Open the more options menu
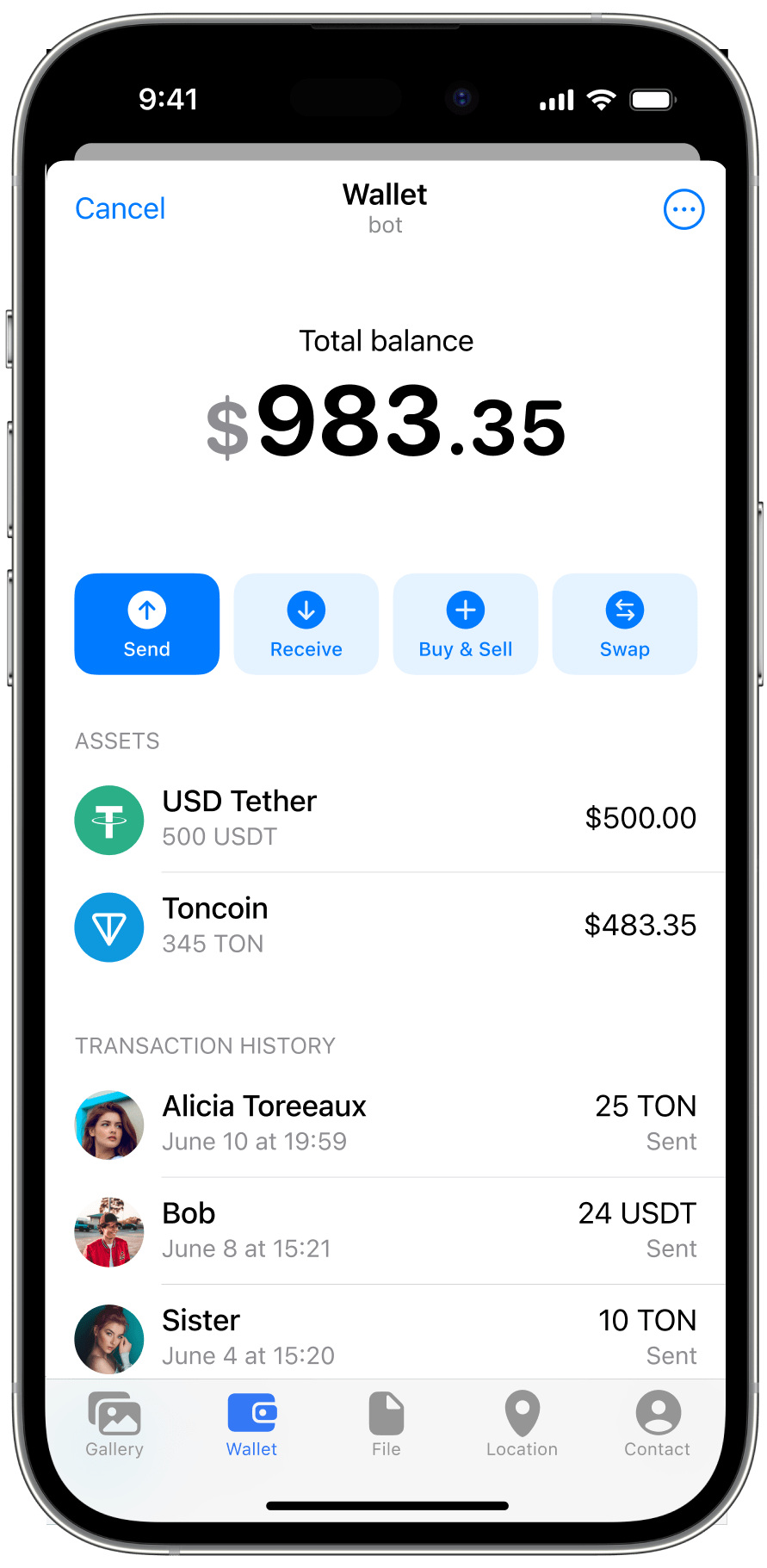This screenshot has width=767, height=1568. [683, 209]
